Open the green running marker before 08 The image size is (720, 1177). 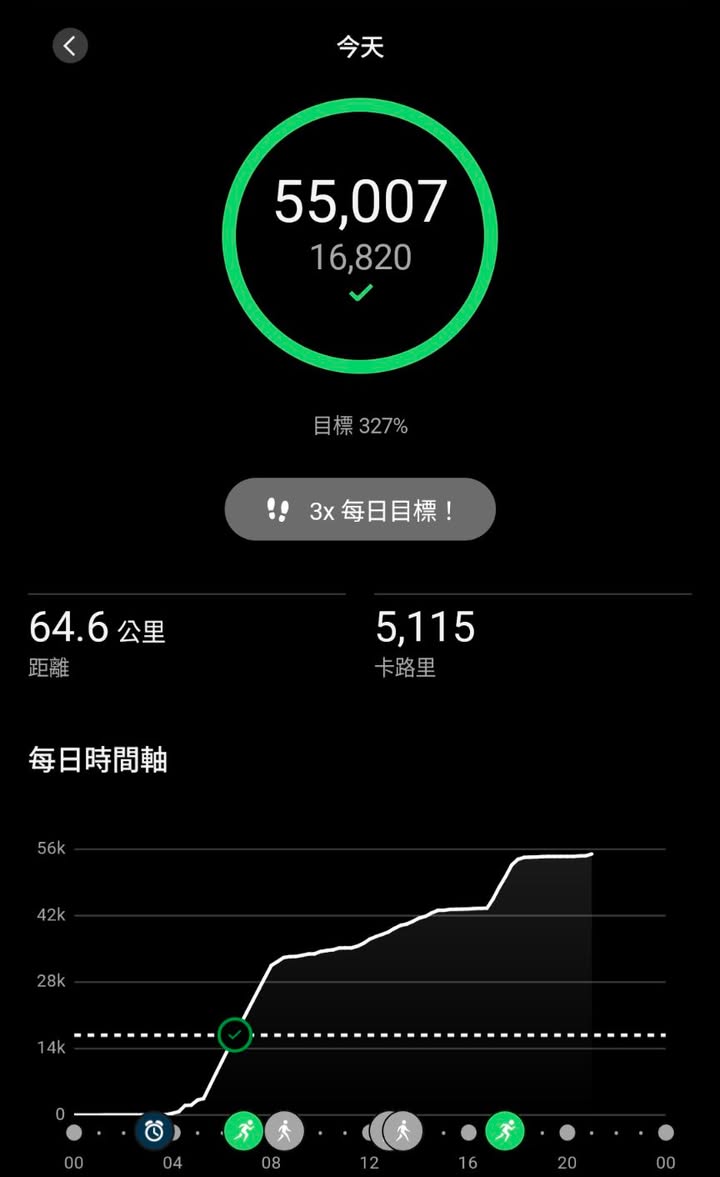pyautogui.click(x=243, y=1131)
